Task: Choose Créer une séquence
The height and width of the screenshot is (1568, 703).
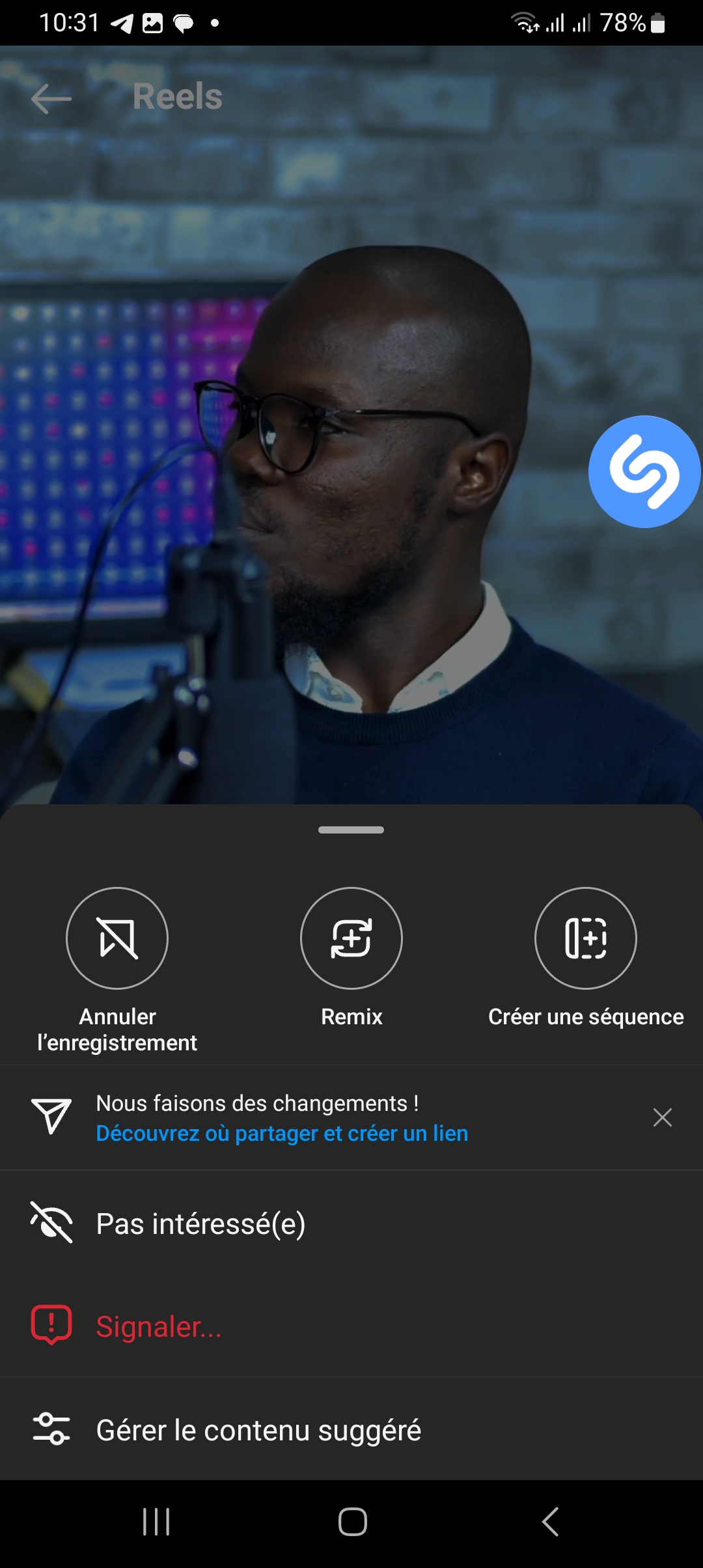Action: coord(586,938)
